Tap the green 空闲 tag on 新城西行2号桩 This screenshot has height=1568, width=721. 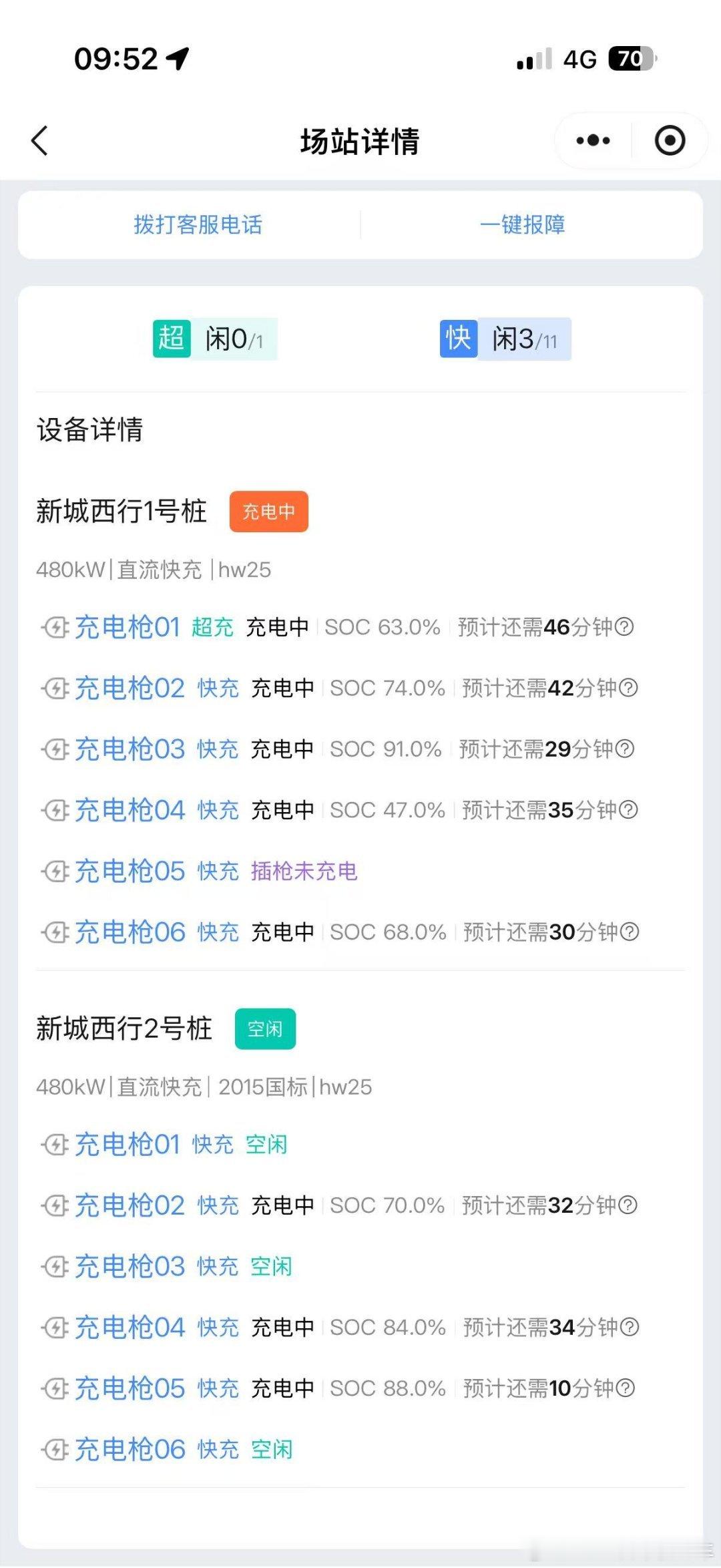pyautogui.click(x=265, y=1029)
